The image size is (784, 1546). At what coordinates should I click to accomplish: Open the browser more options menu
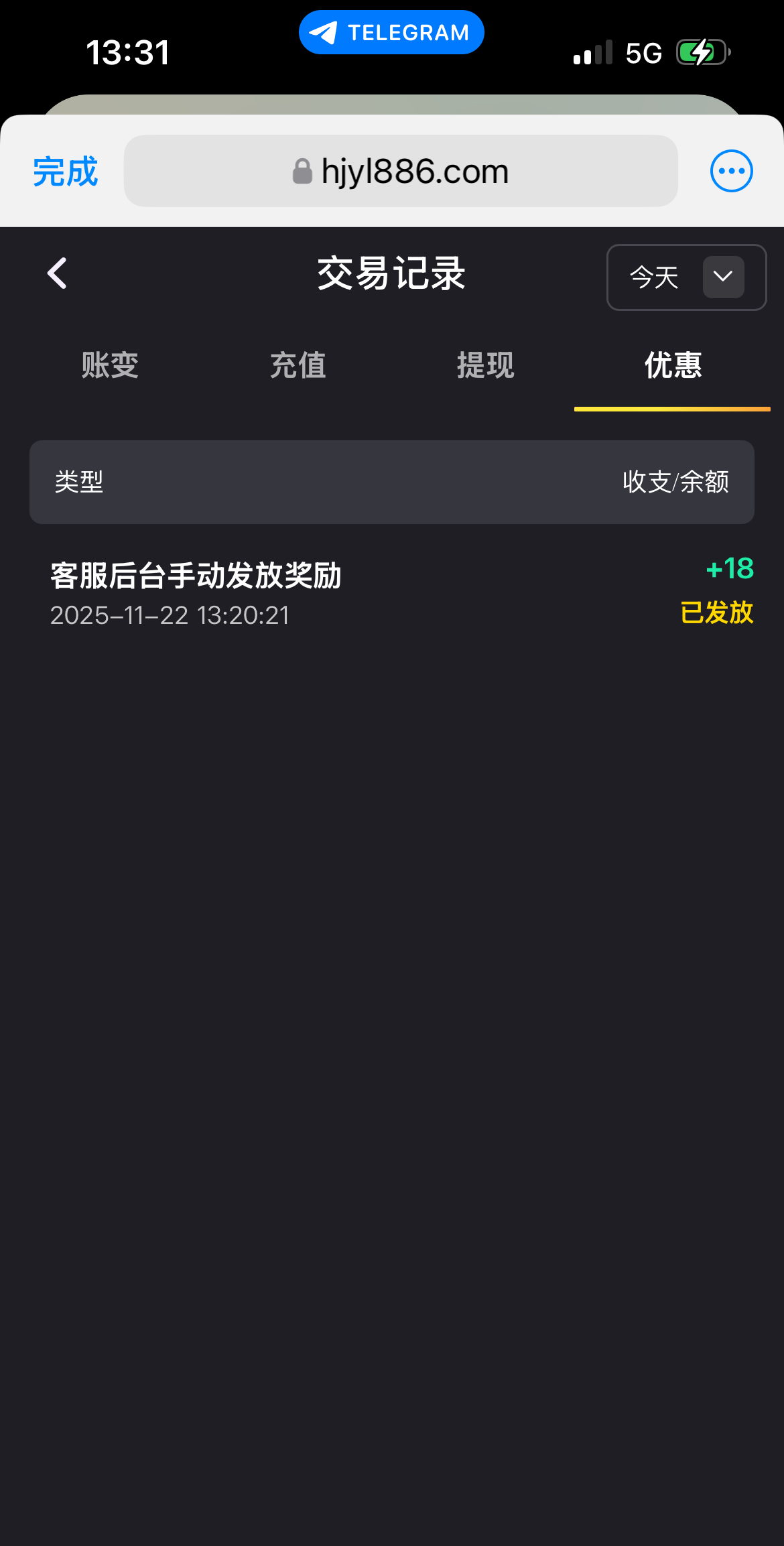(x=731, y=172)
